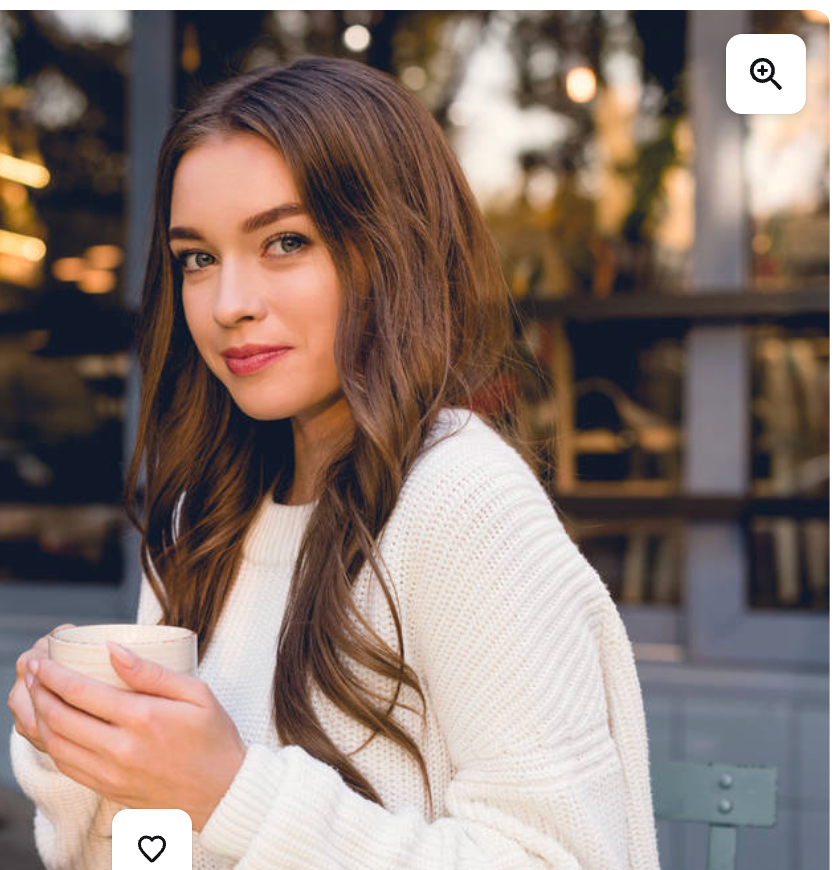The width and height of the screenshot is (836, 870).
Task: Add this item to favorites
Action: pos(152,847)
